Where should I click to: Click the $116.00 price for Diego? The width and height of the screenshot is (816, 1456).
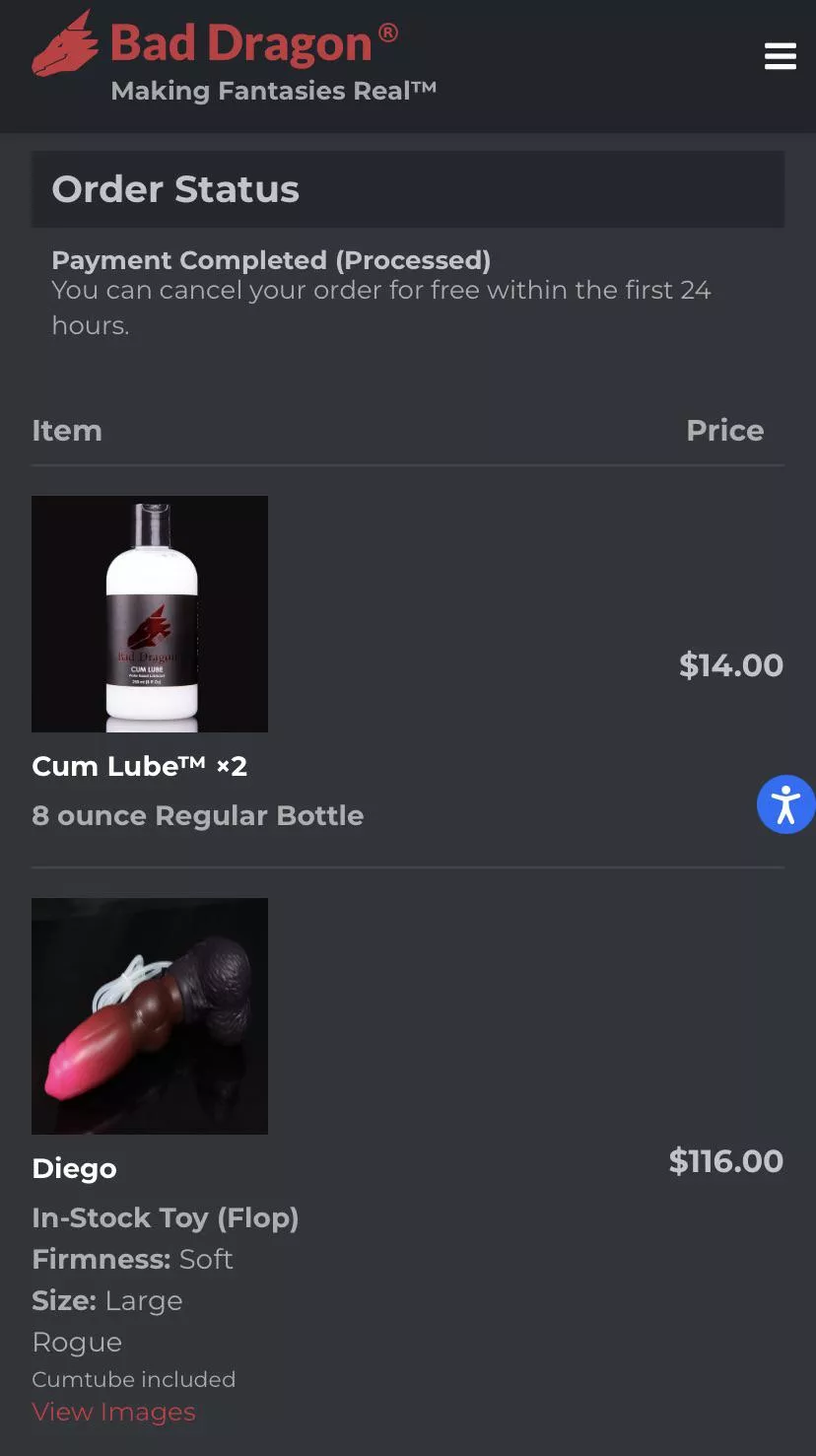pyautogui.click(x=725, y=1161)
